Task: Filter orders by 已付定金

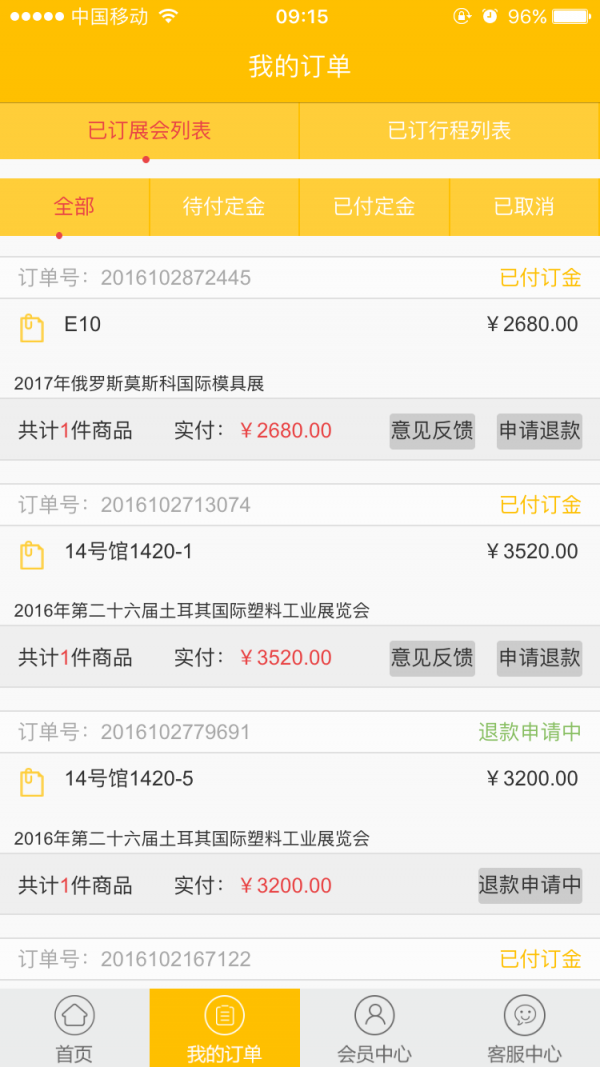Action: [374, 207]
